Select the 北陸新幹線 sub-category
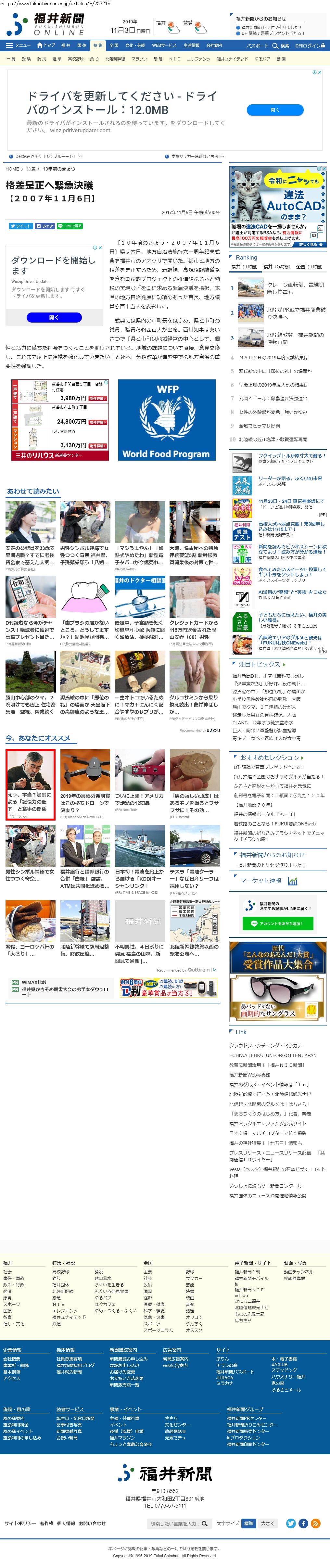This screenshot has height=1568, width=330. tap(115, 59)
